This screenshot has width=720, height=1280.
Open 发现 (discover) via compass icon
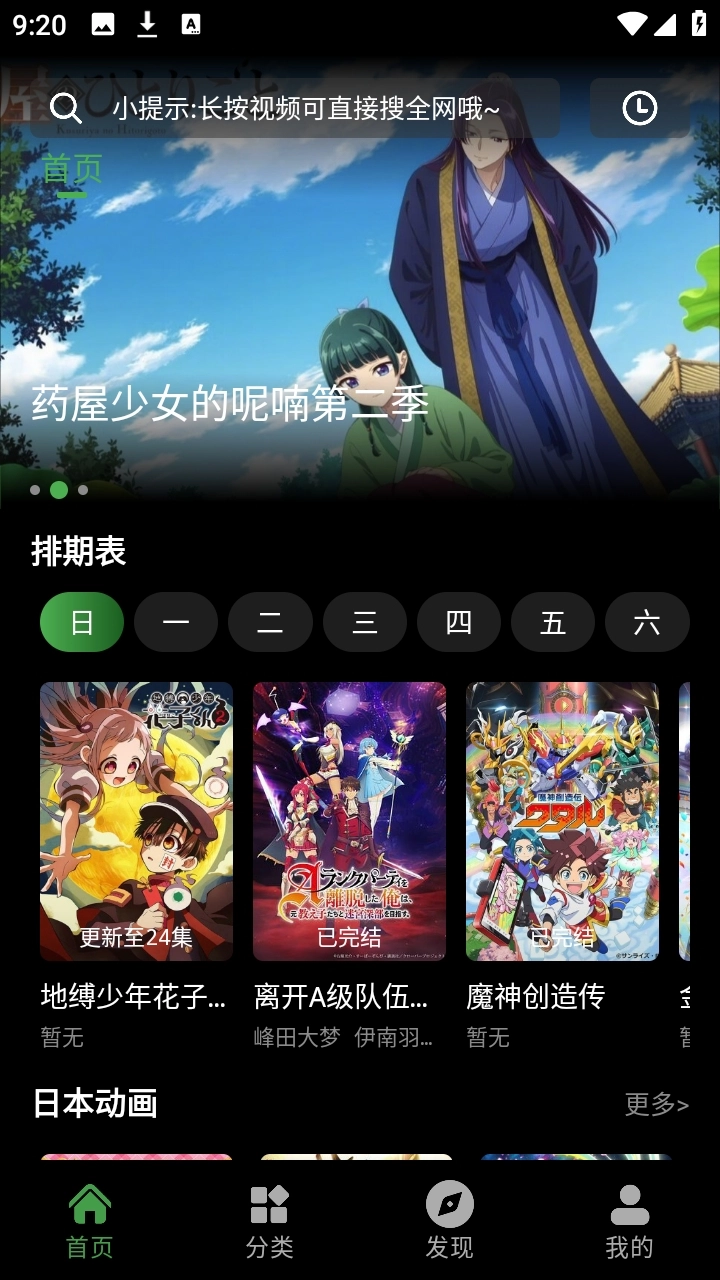point(449,1202)
